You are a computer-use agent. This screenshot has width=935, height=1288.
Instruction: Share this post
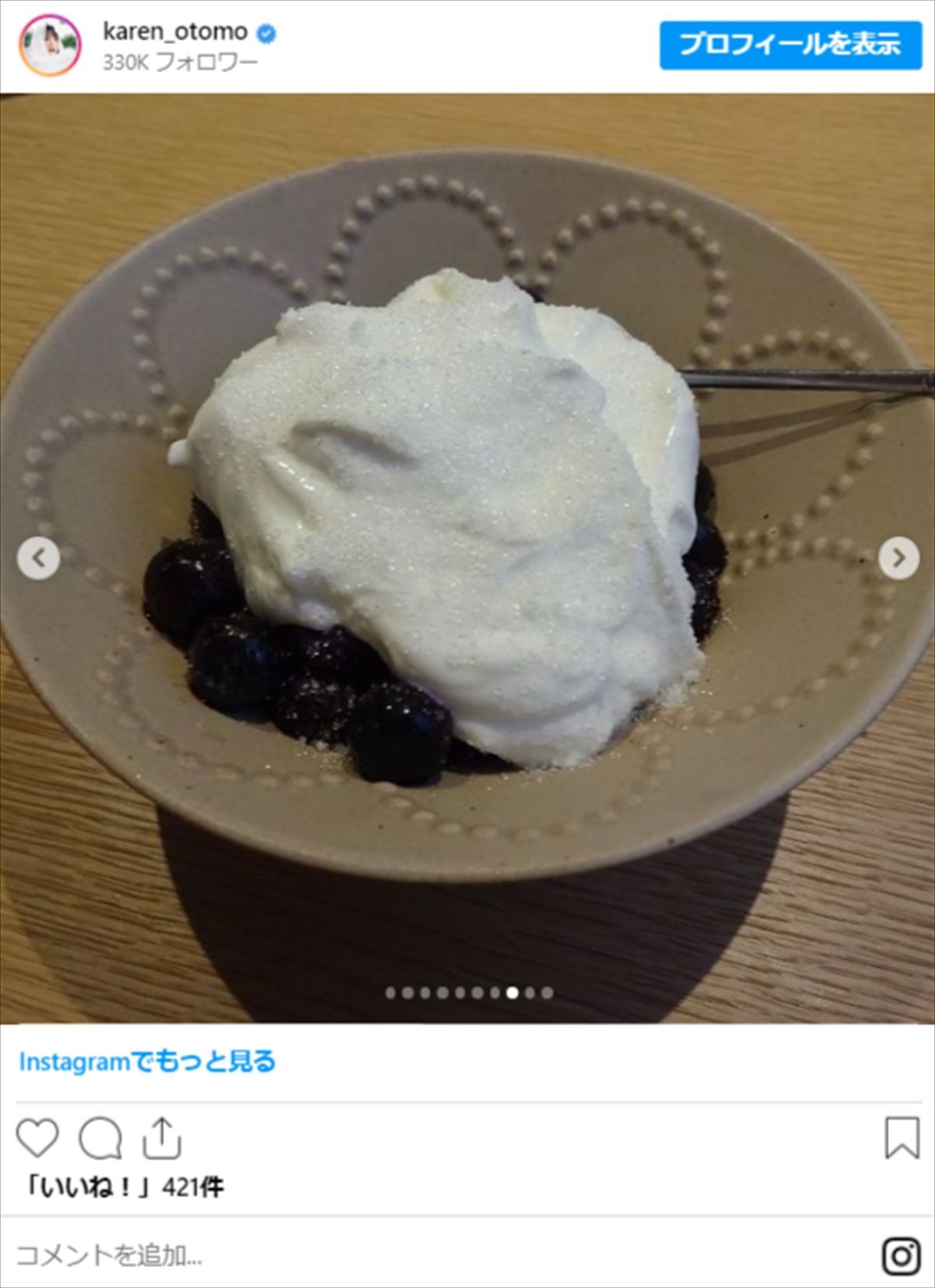(161, 1138)
